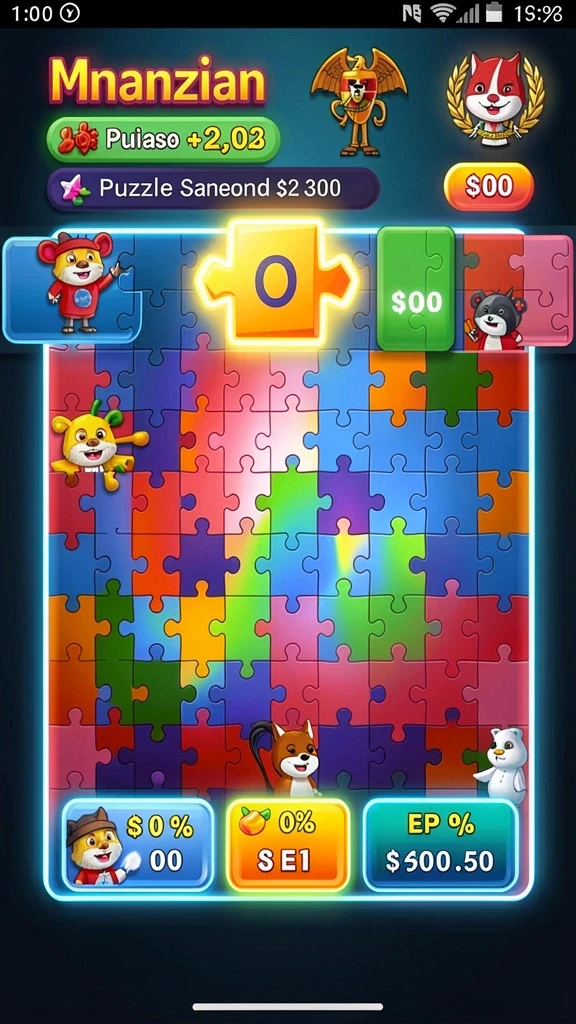This screenshot has width=576, height=1024.
Task: Open the Puzzle Saneond $2 300 bar
Action: click(213, 189)
